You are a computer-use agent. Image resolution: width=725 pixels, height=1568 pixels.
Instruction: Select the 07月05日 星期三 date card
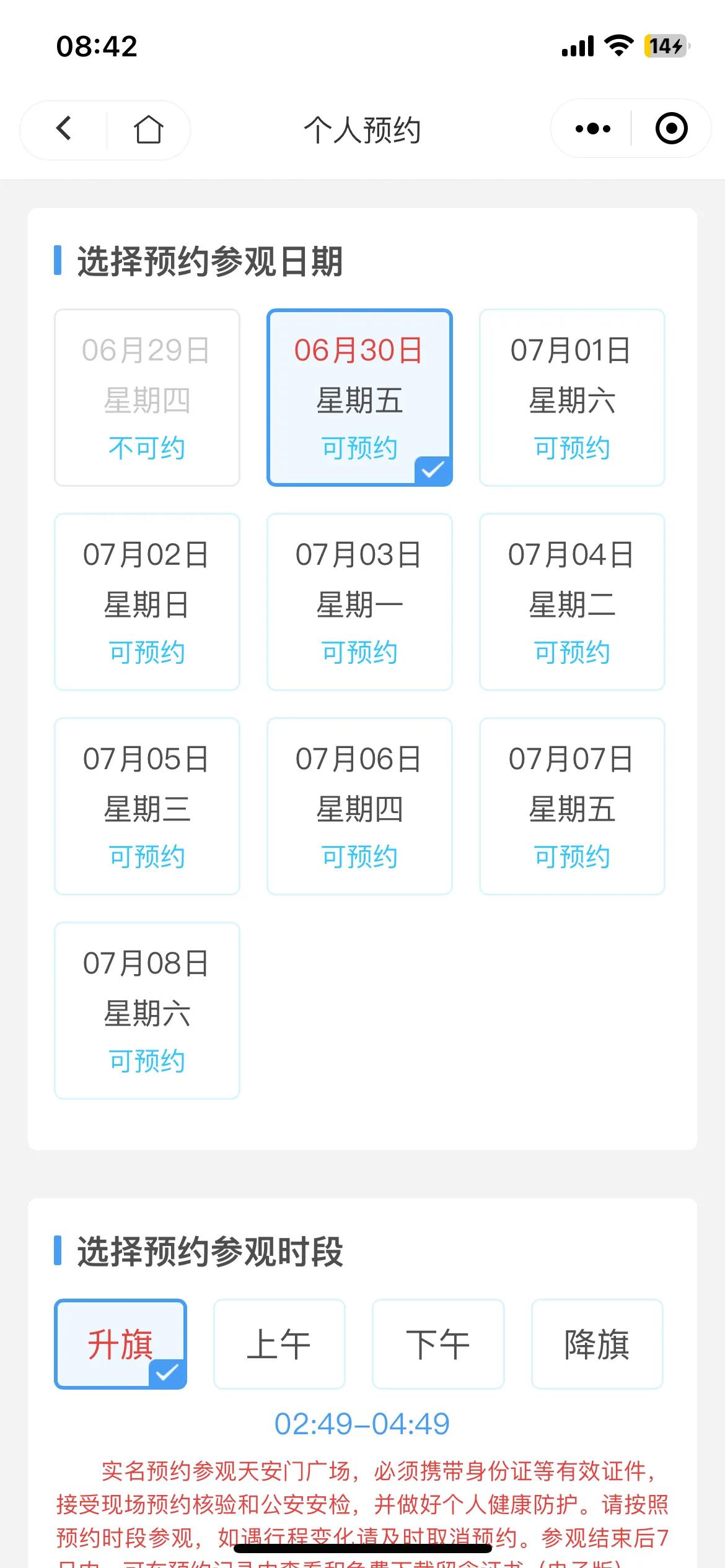(x=146, y=806)
